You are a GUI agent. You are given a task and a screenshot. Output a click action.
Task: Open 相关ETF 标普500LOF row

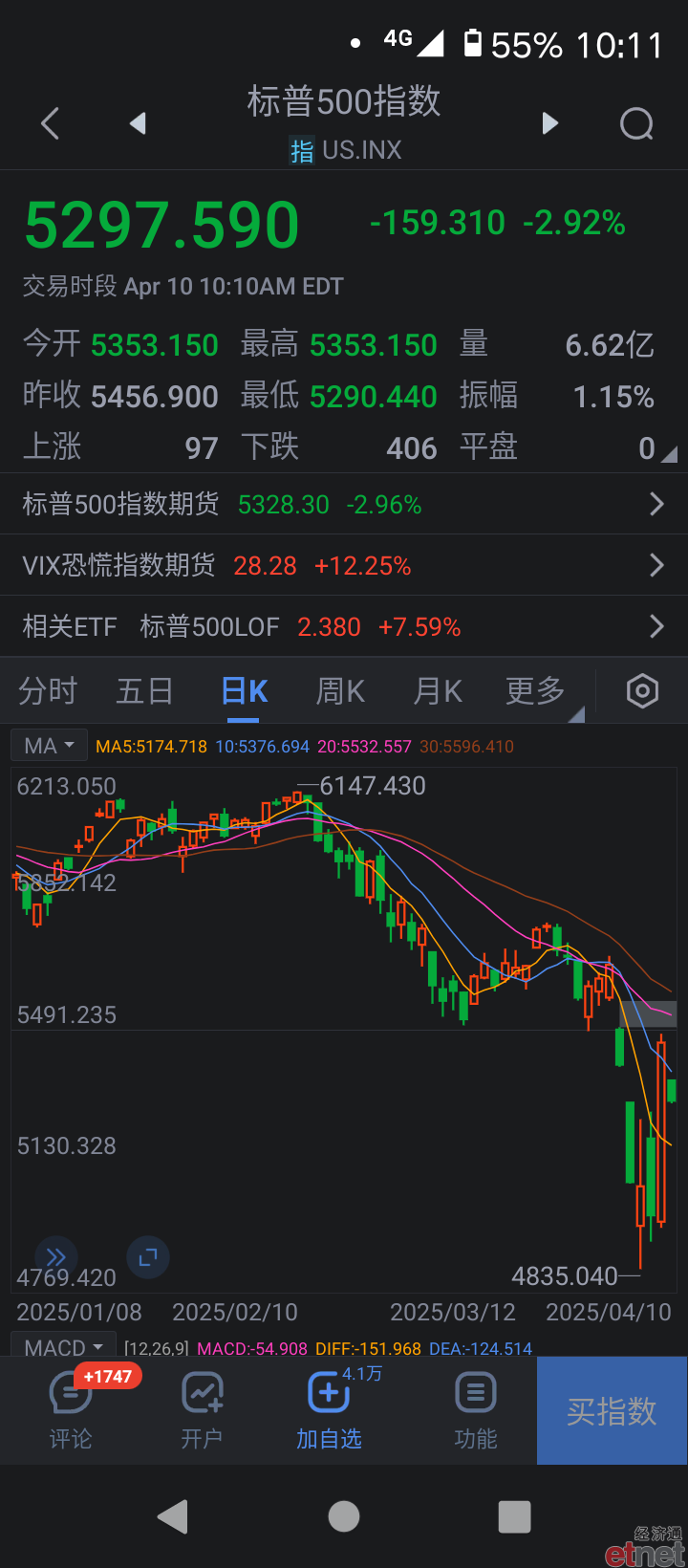tap(344, 626)
